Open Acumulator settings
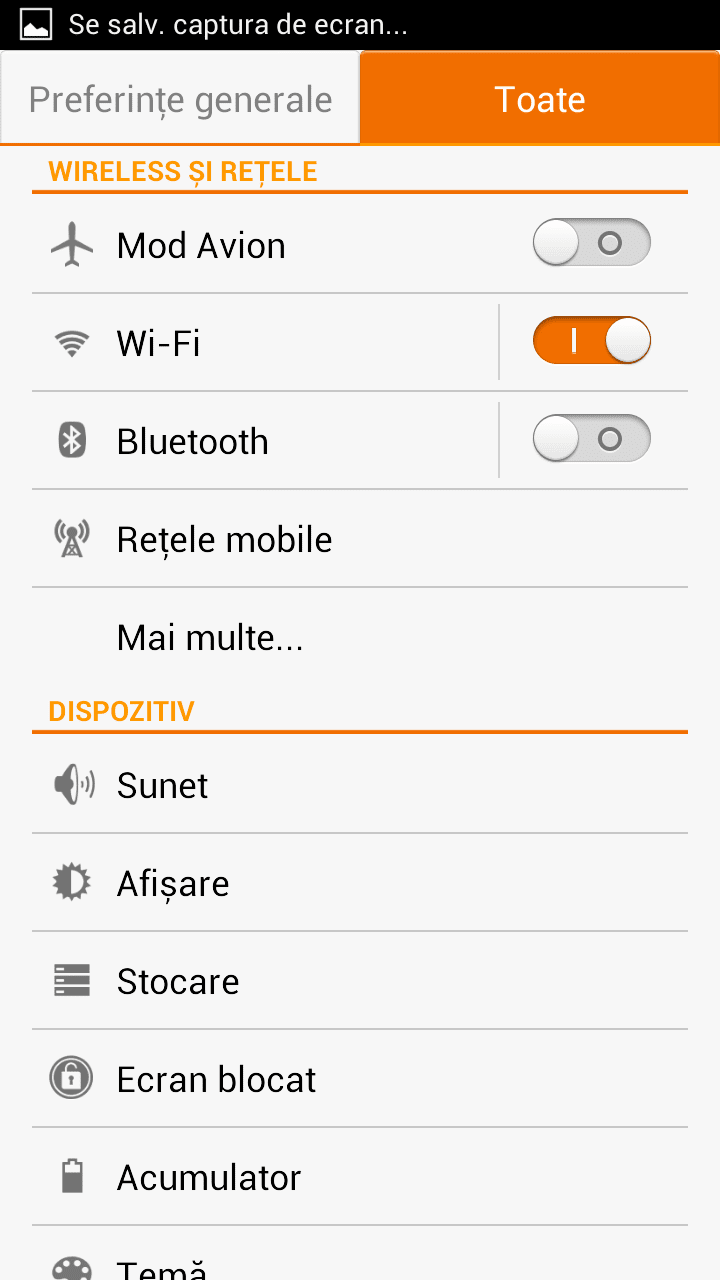The height and width of the screenshot is (1280, 720). pos(360,1177)
